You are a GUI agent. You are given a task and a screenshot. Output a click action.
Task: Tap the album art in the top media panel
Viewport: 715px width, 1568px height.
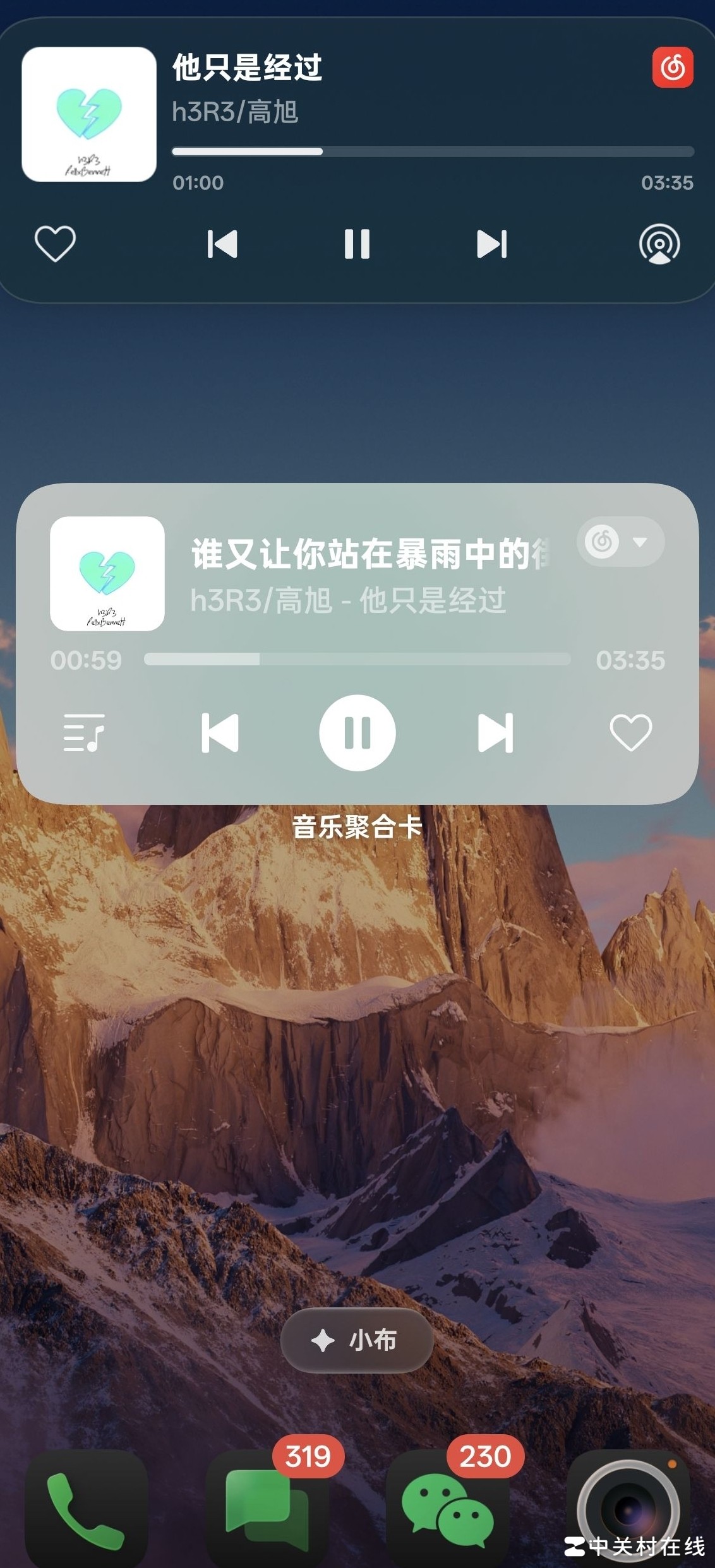pyautogui.click(x=89, y=114)
